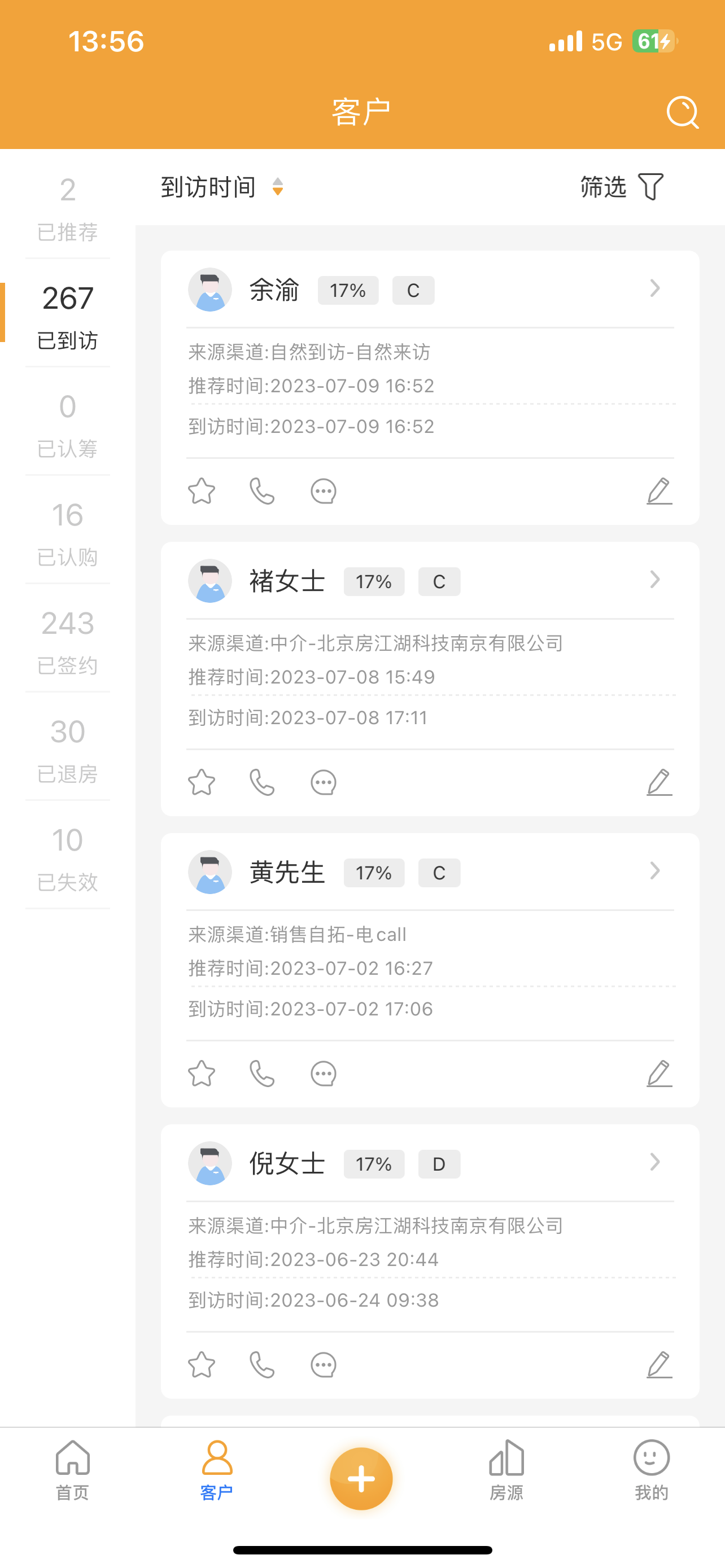
Task: Open details chevron for 褚女士
Action: point(654,580)
